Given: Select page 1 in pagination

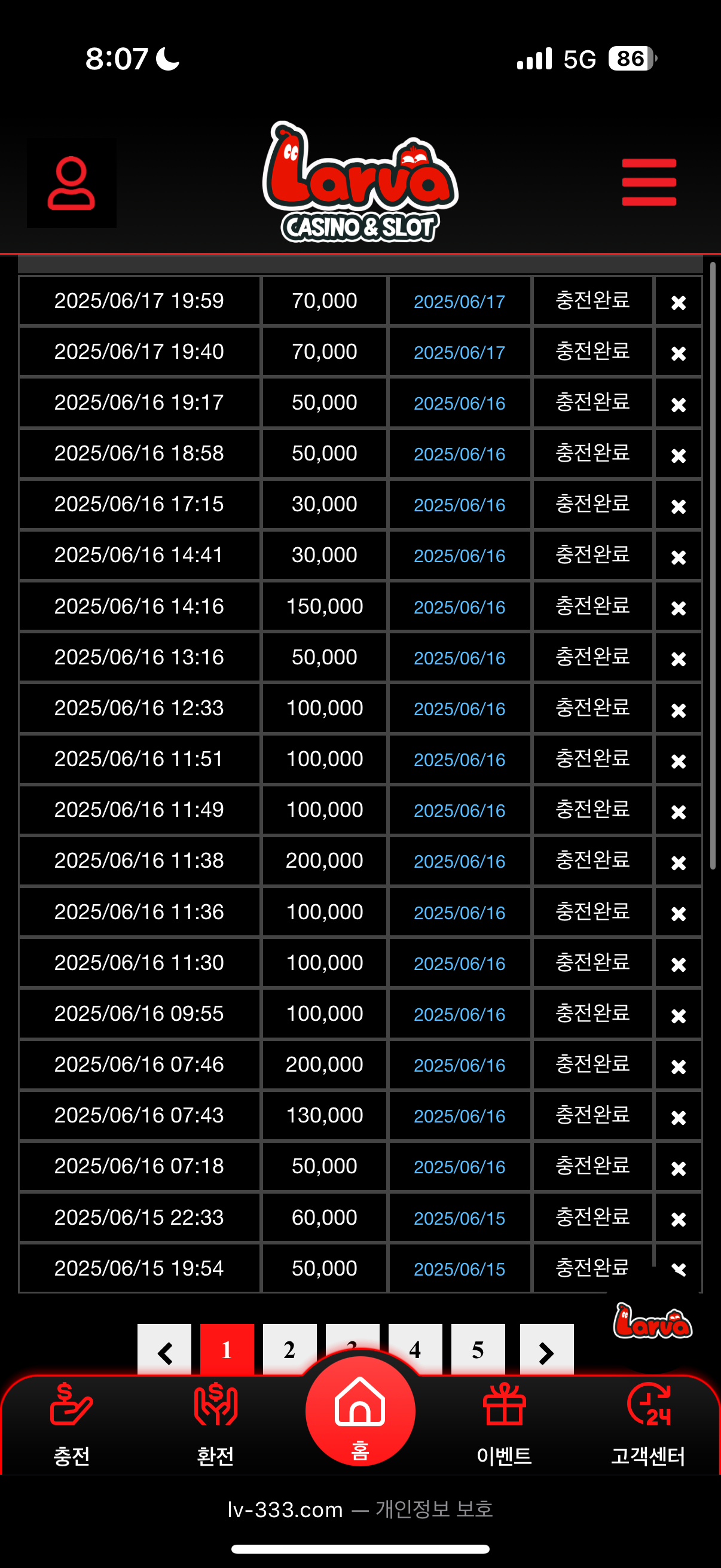Looking at the screenshot, I should click(x=227, y=1349).
